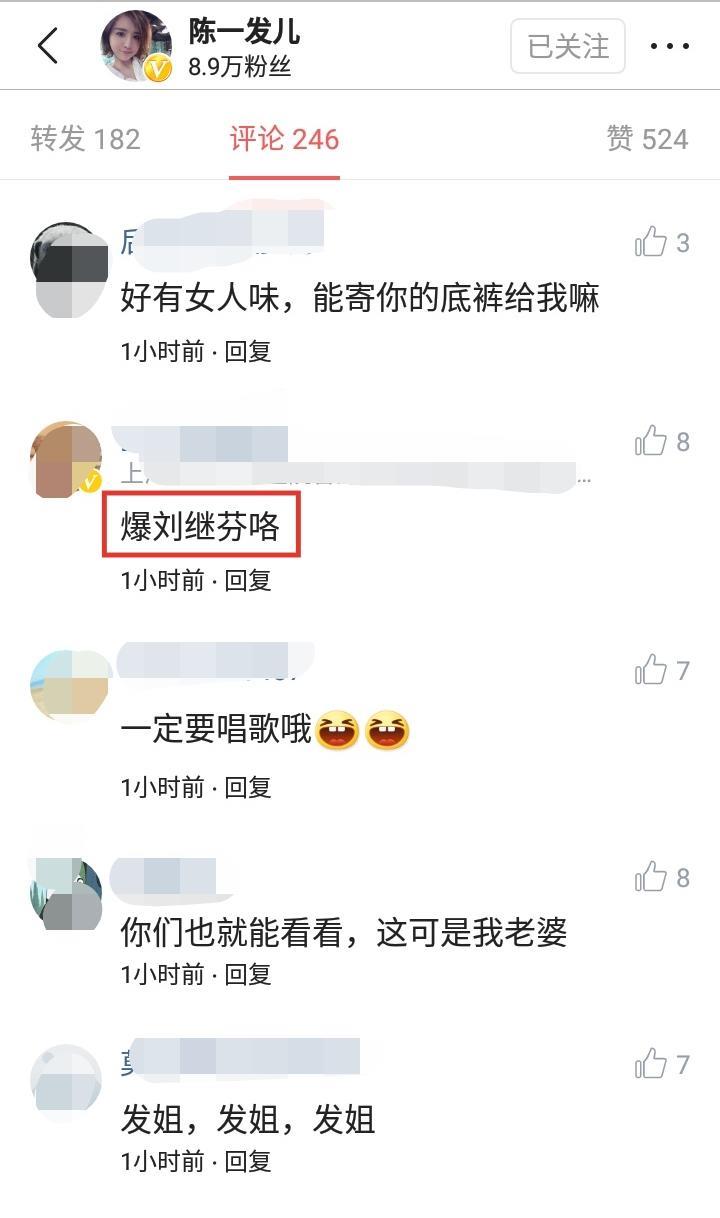
Task: Reply to the comment 这可是我老婆
Action: (x=247, y=974)
